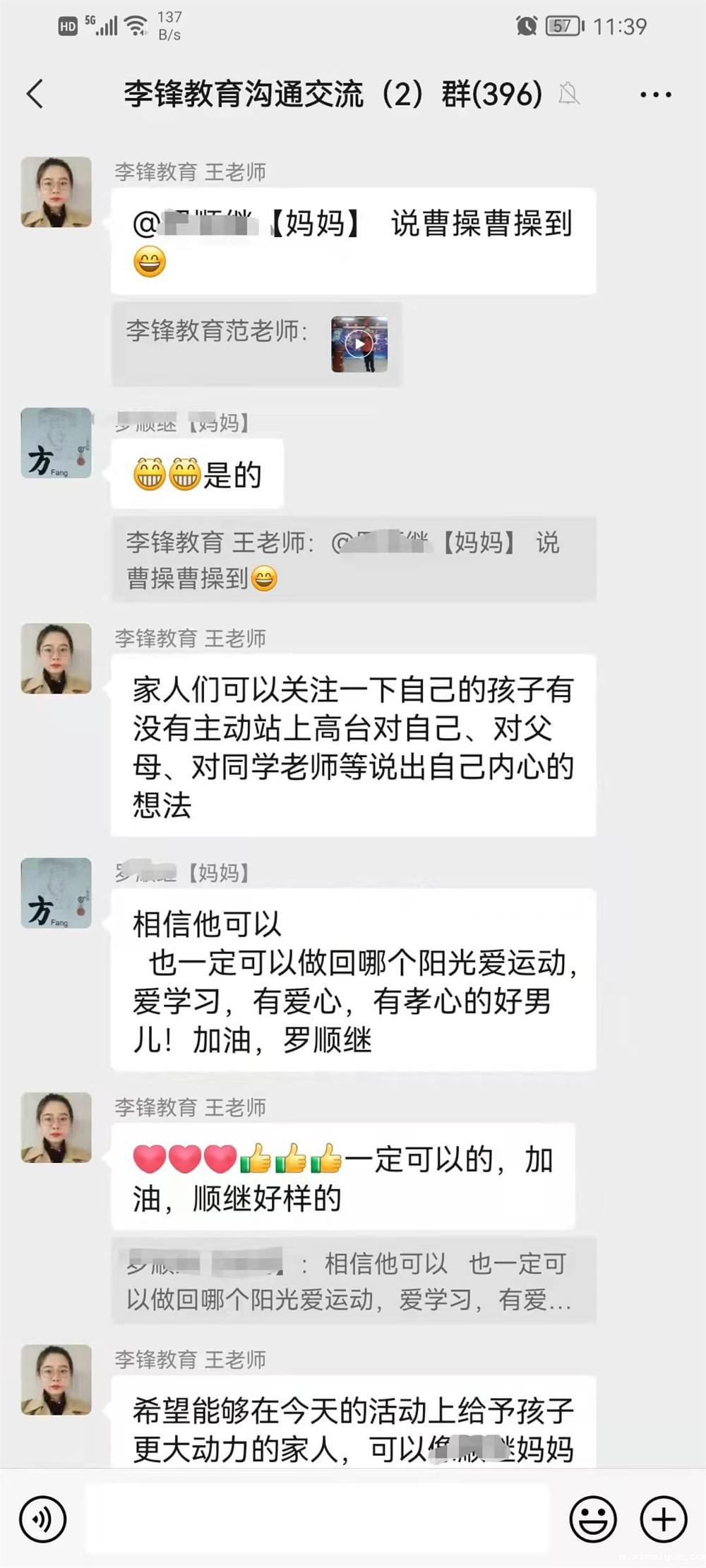Play 范老师's shared video
The width and height of the screenshot is (706, 1568).
pyautogui.click(x=361, y=344)
